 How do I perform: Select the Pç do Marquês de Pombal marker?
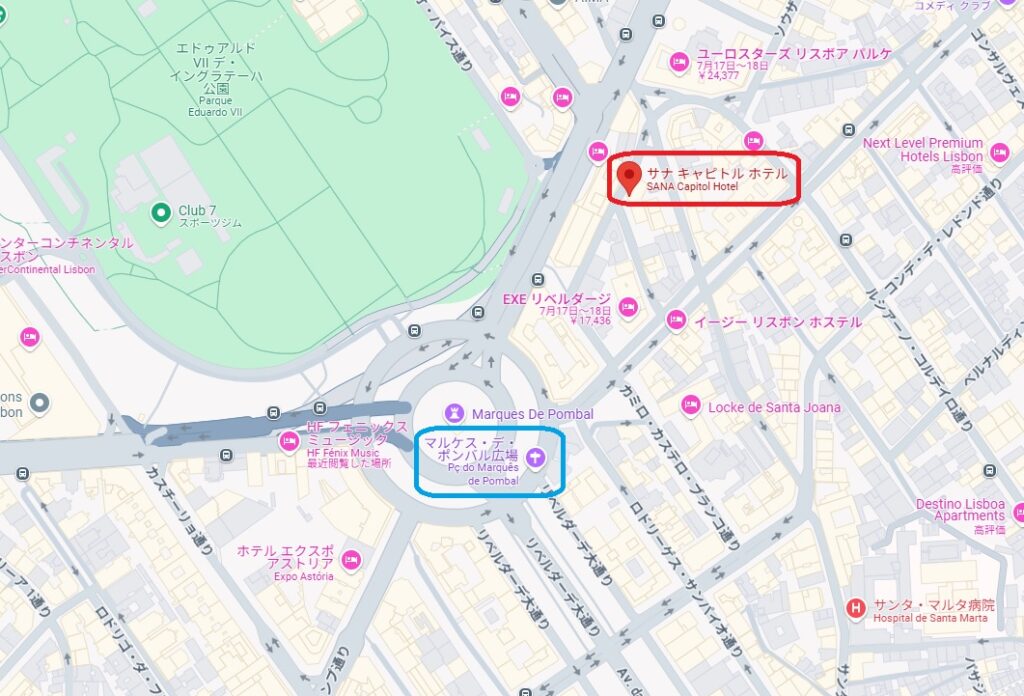tap(535, 458)
